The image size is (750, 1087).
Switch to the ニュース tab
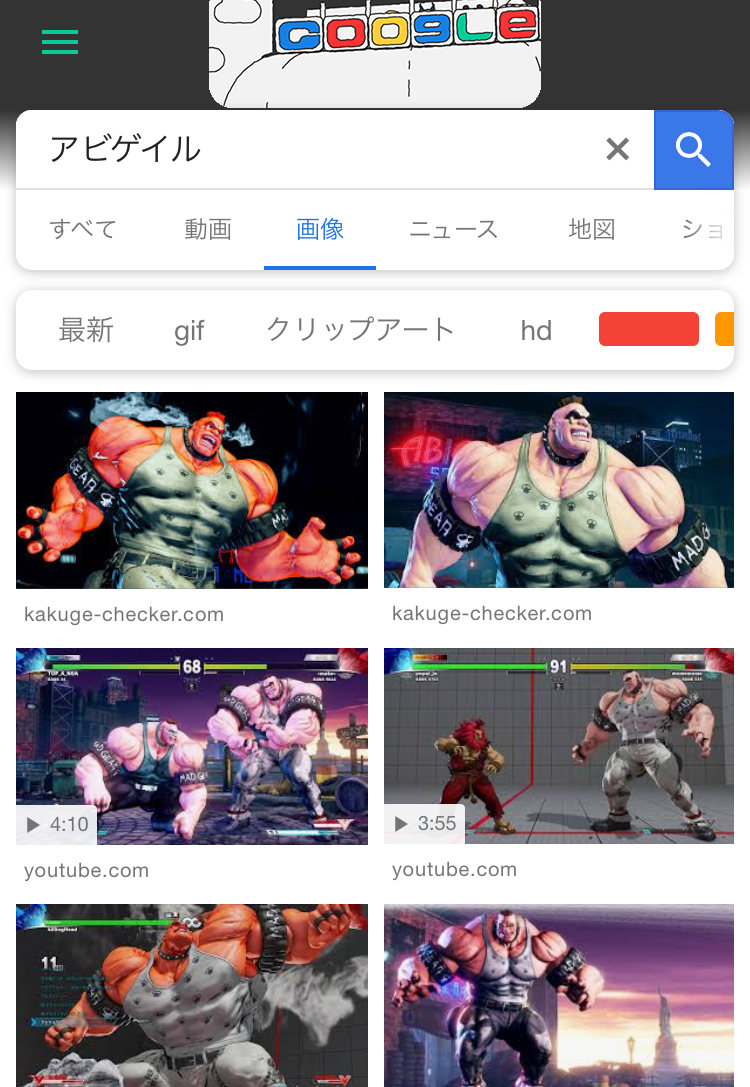pyautogui.click(x=453, y=230)
